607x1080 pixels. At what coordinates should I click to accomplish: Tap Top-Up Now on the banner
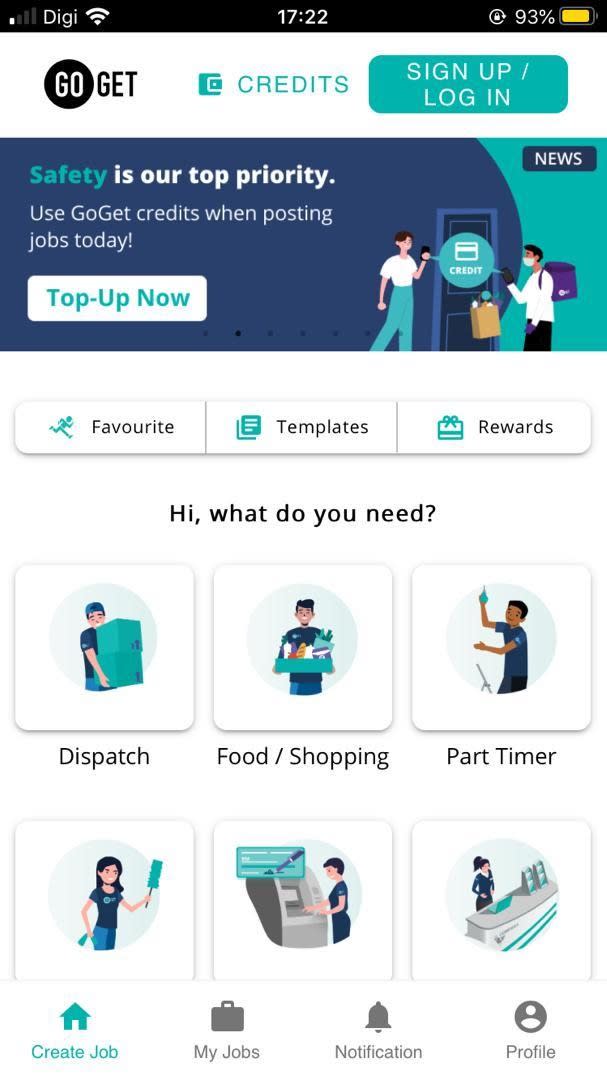pyautogui.click(x=117, y=298)
